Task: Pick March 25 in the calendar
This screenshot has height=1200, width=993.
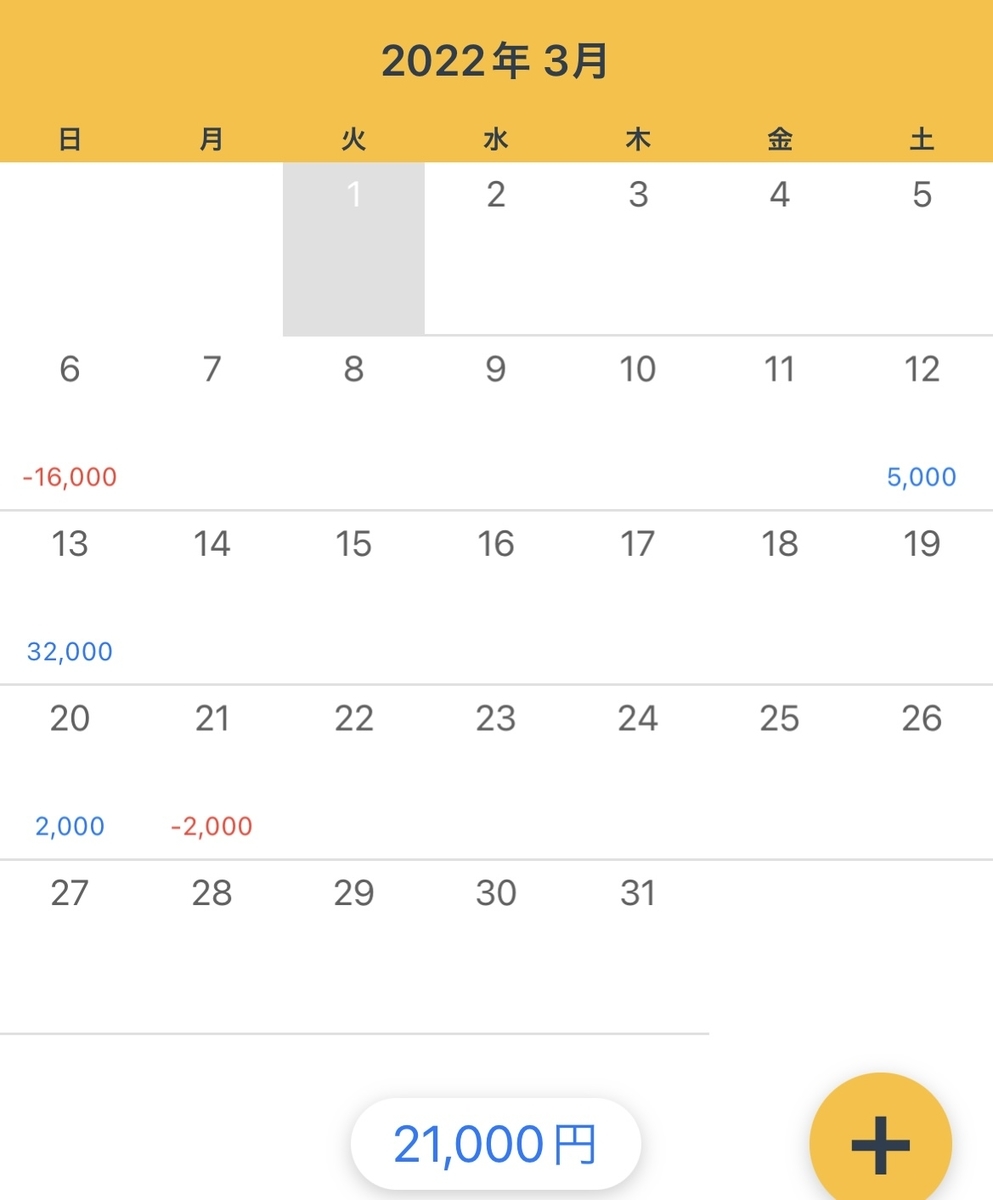Action: click(x=780, y=772)
